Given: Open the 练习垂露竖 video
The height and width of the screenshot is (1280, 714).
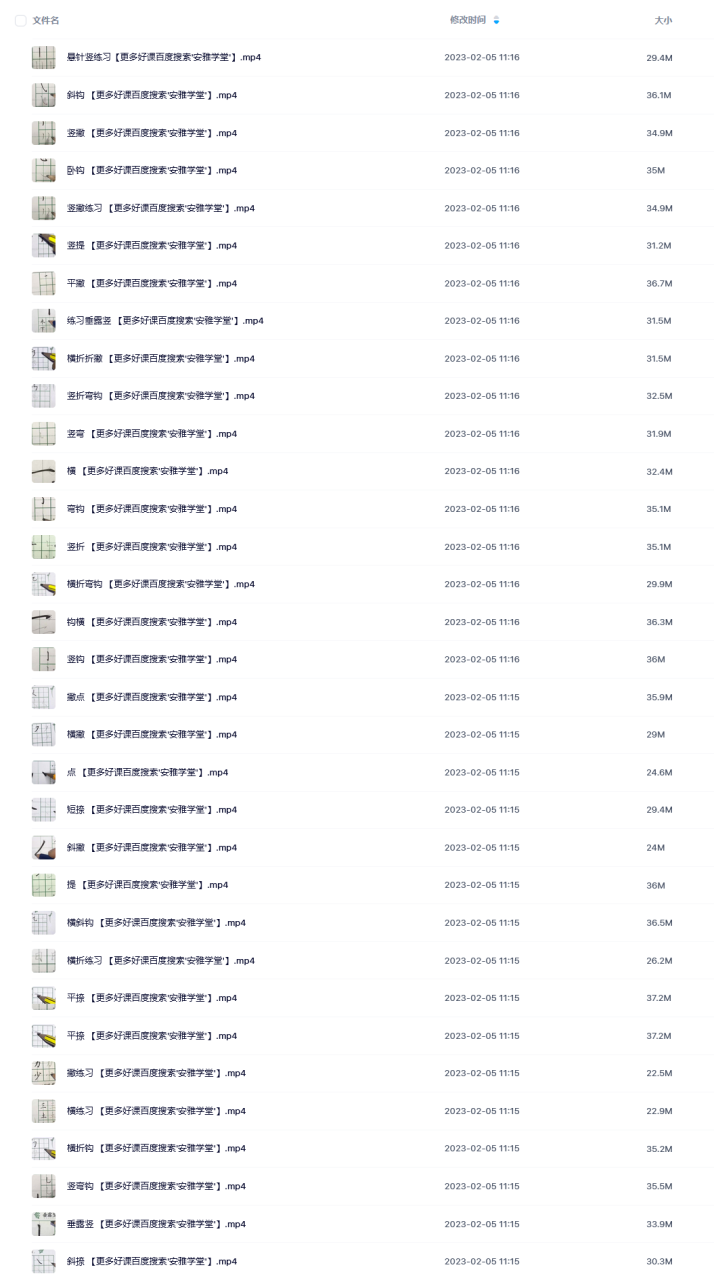Looking at the screenshot, I should click(x=165, y=321).
